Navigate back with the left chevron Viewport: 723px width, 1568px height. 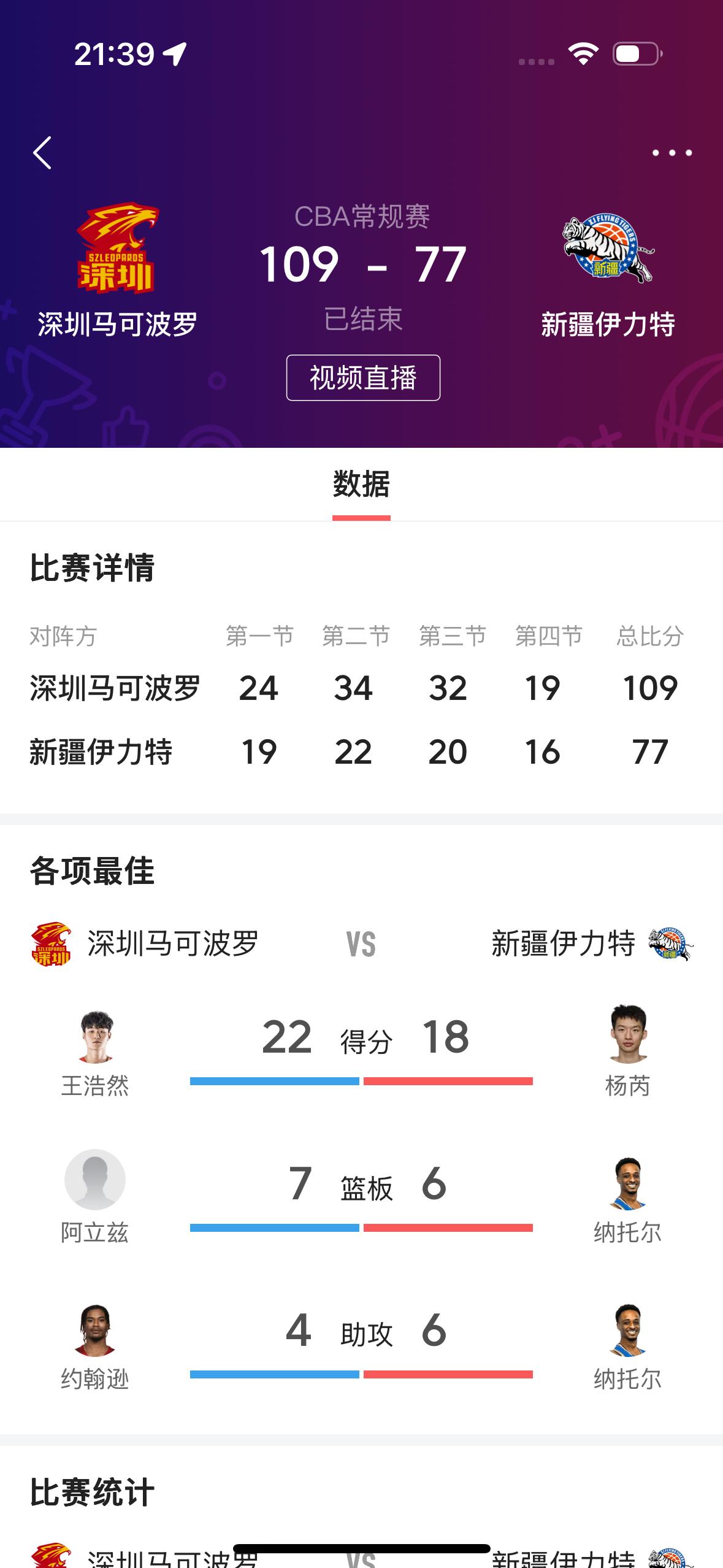coord(42,153)
